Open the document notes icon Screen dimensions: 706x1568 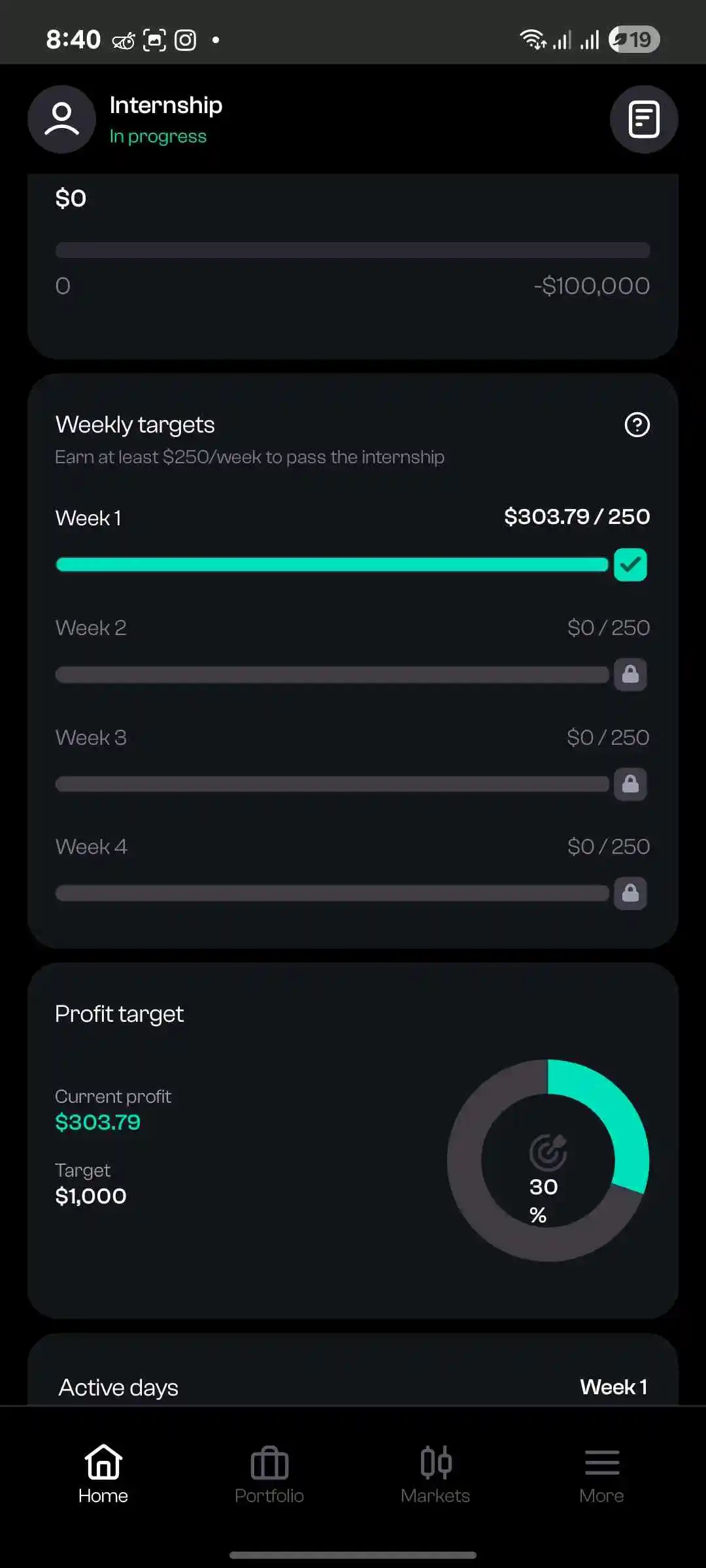coord(643,120)
